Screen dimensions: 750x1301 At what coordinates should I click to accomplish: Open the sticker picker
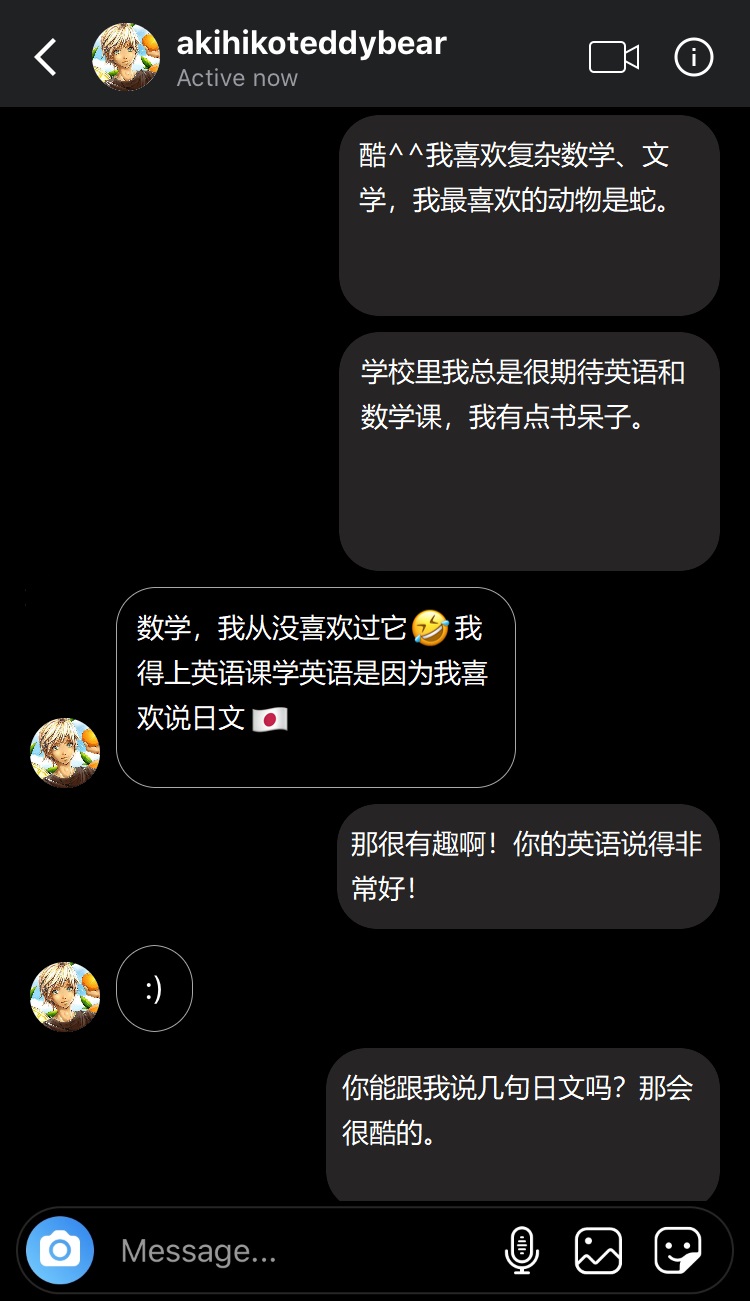coord(677,1250)
